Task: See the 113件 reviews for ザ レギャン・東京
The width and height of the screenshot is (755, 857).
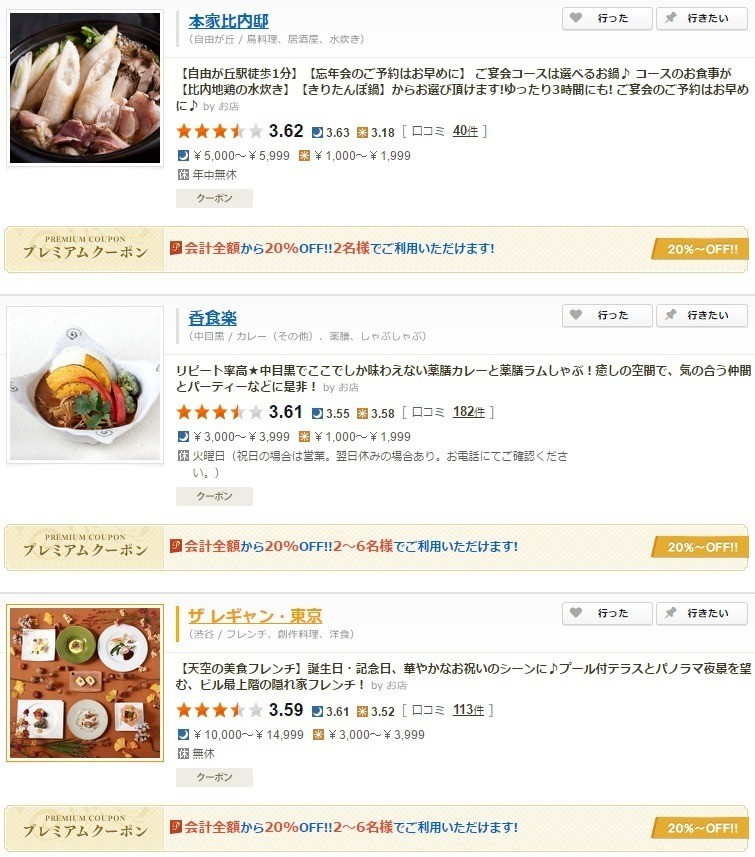Action: click(468, 710)
